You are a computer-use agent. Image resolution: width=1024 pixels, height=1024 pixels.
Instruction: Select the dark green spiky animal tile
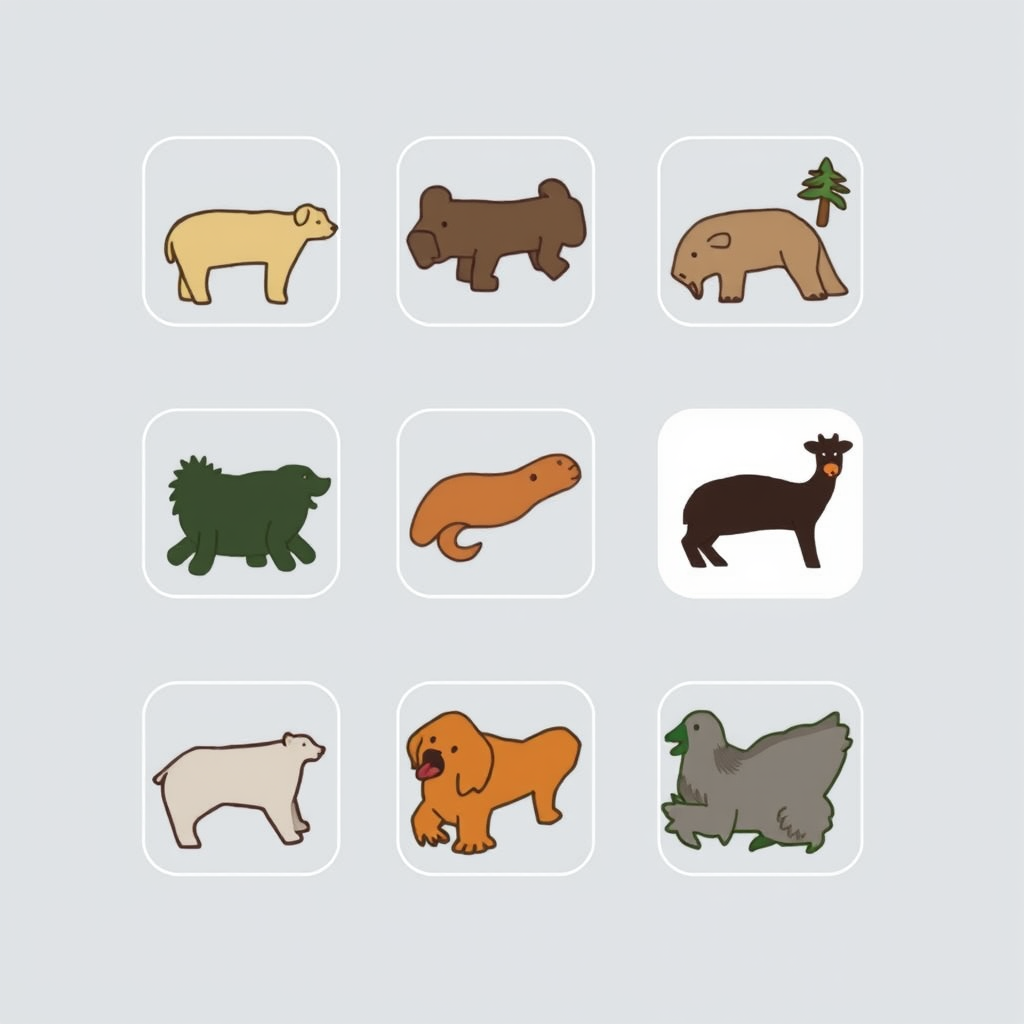pos(241,504)
